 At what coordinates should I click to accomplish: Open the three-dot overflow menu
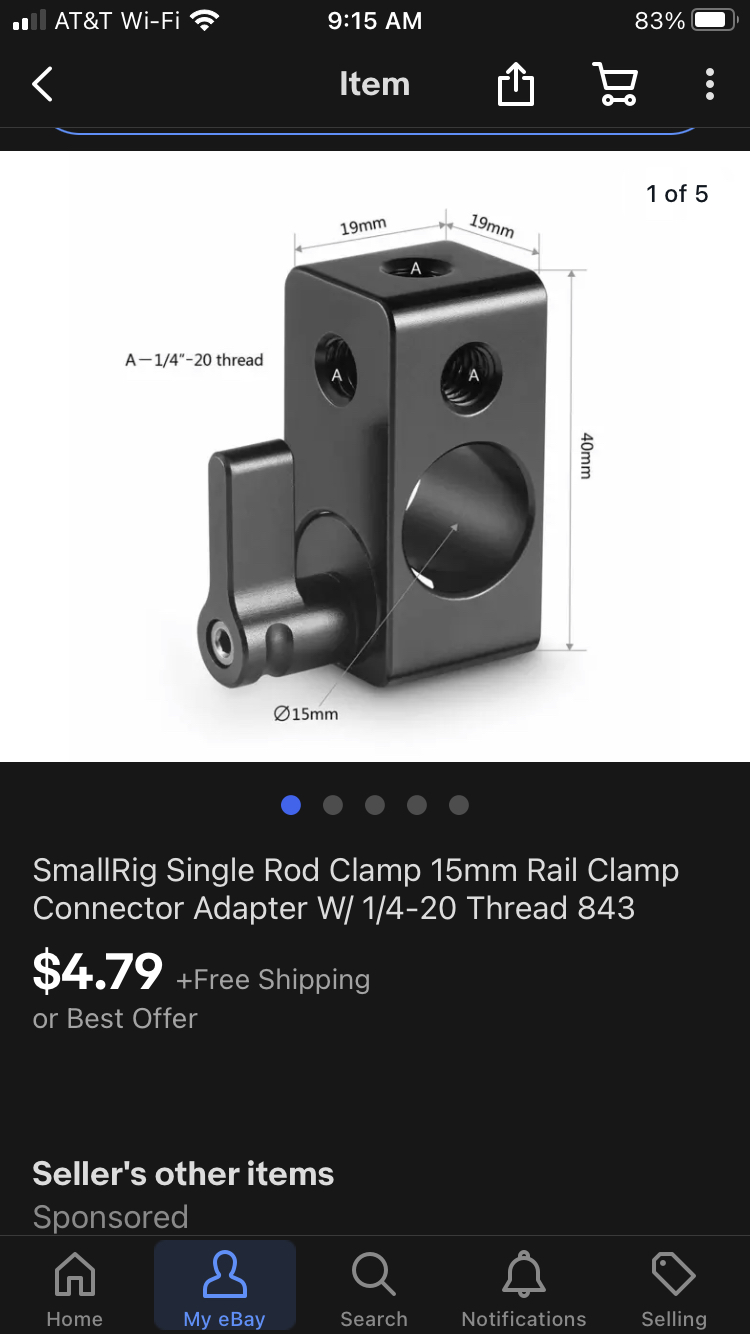(x=709, y=84)
